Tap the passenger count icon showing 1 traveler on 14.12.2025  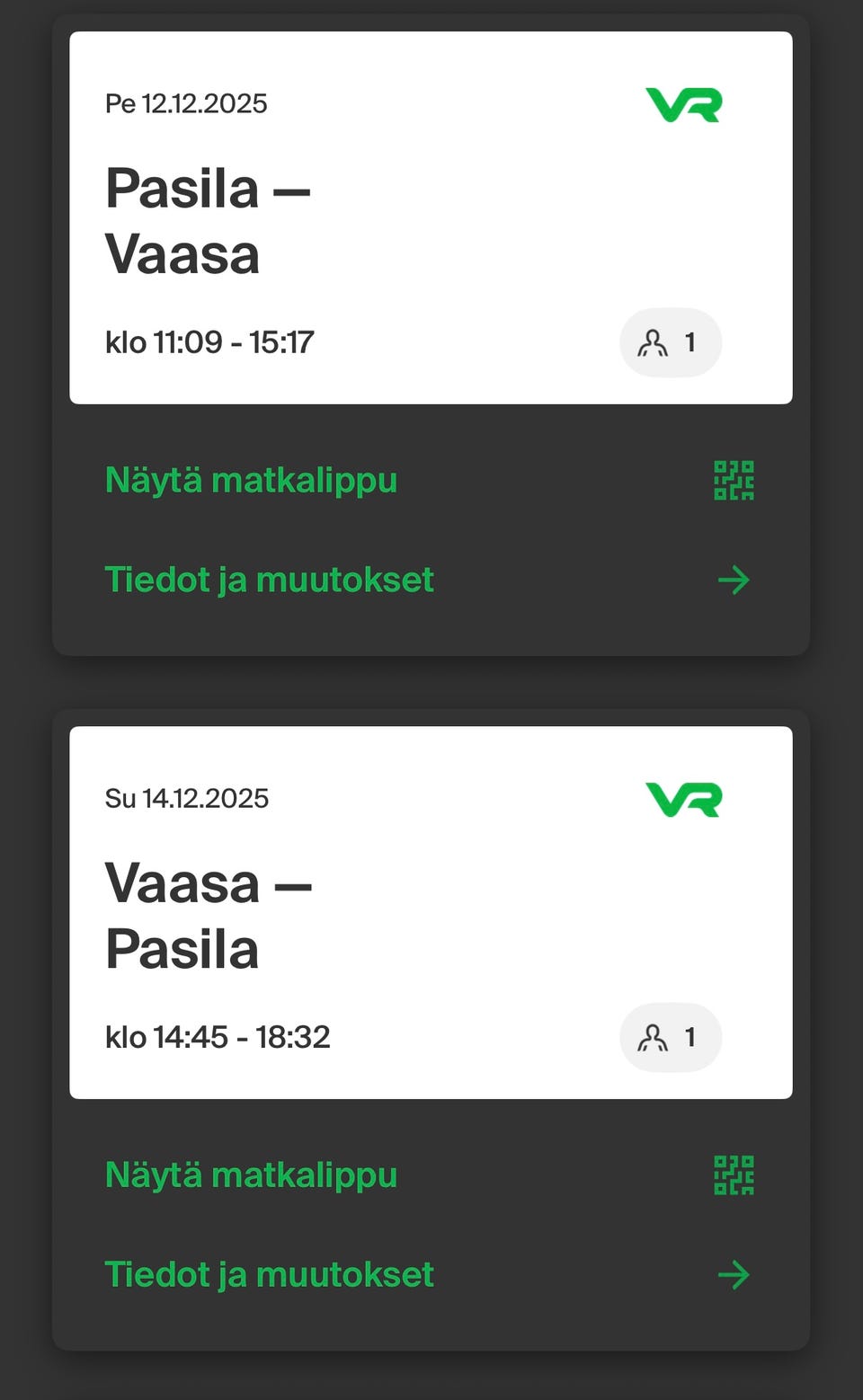(x=671, y=1037)
